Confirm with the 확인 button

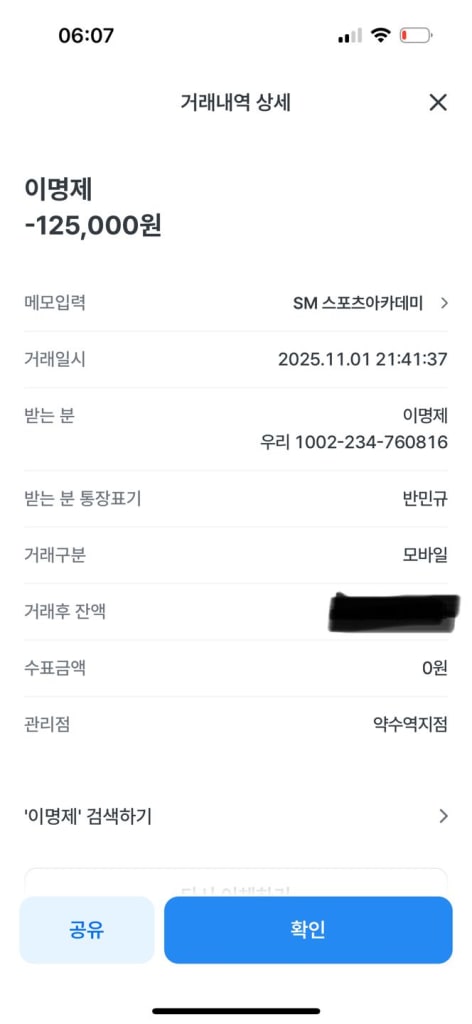pos(308,930)
